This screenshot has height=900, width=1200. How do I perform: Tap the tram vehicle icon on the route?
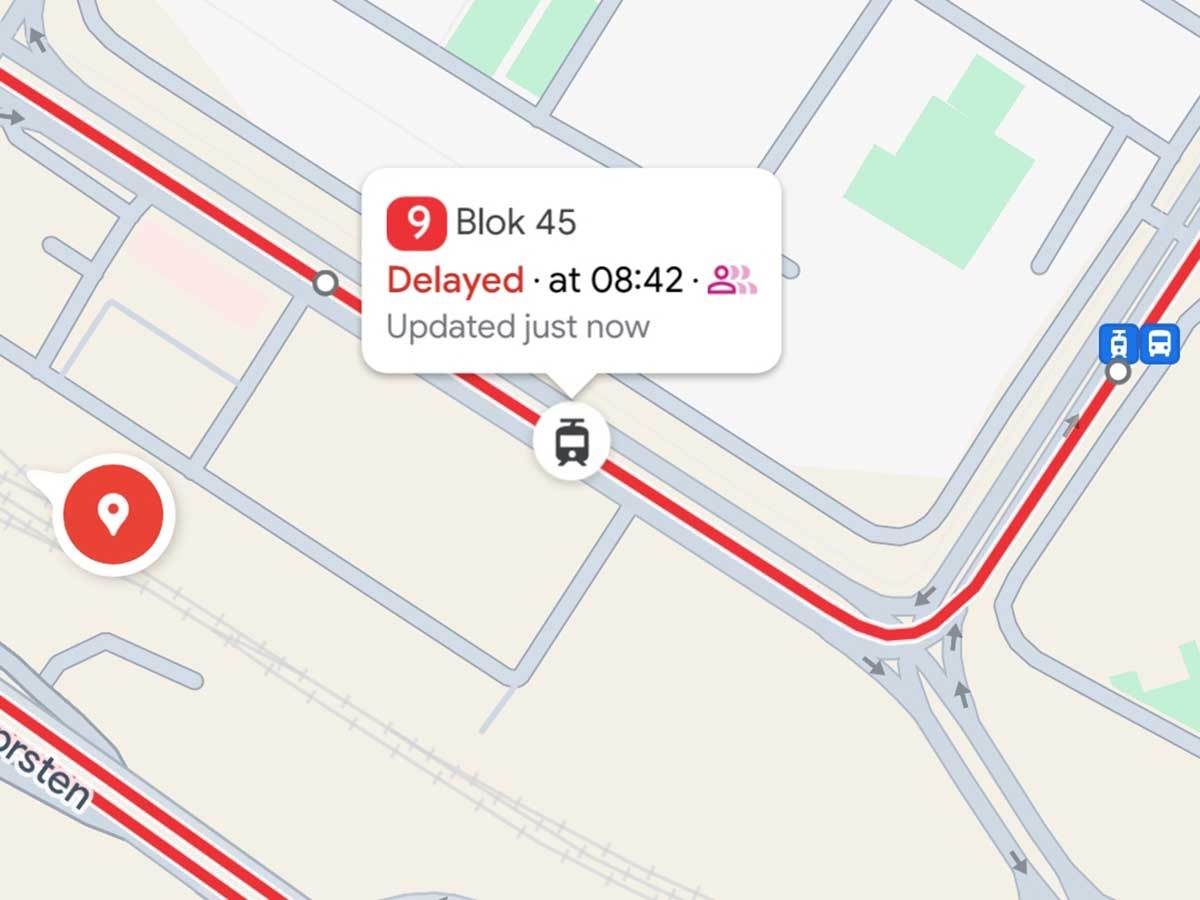(570, 441)
